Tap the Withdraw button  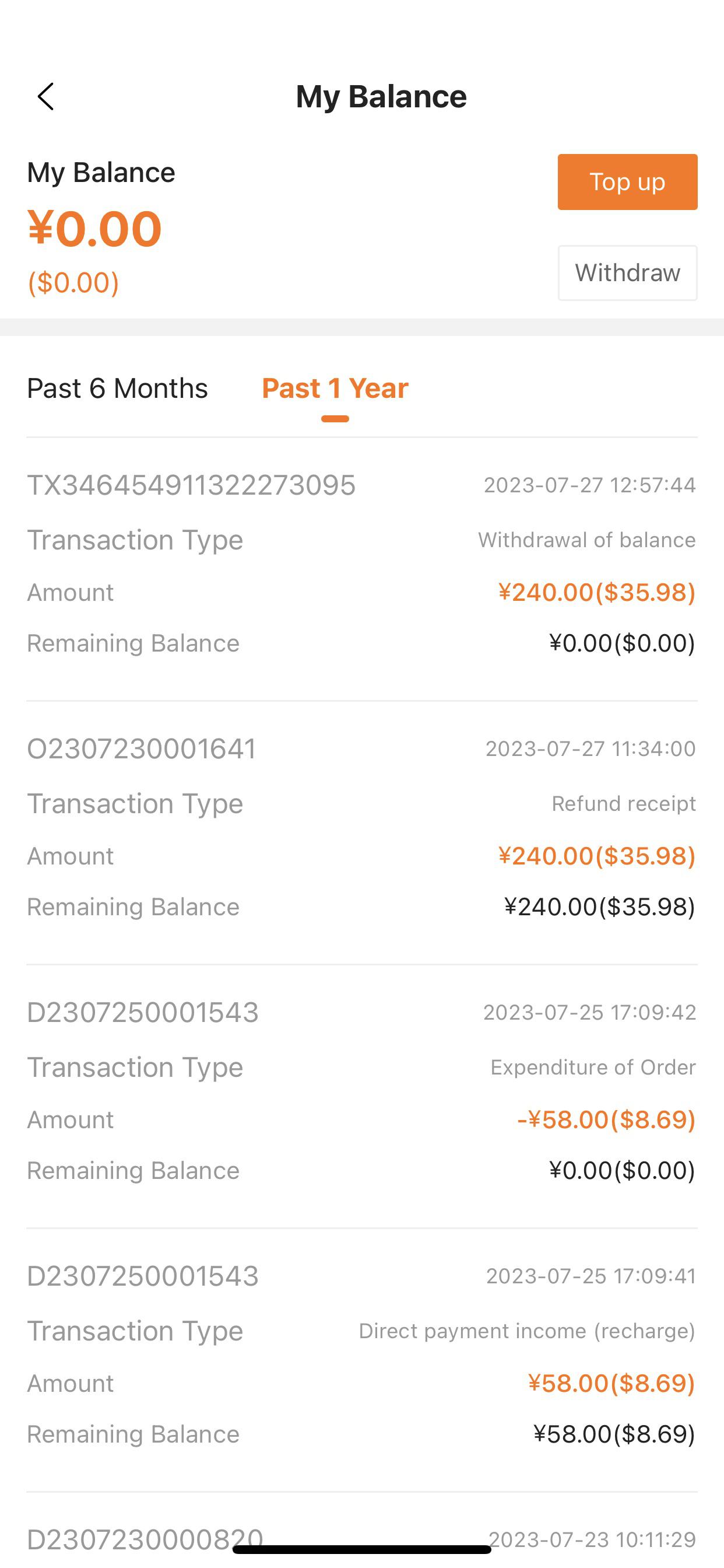(627, 272)
